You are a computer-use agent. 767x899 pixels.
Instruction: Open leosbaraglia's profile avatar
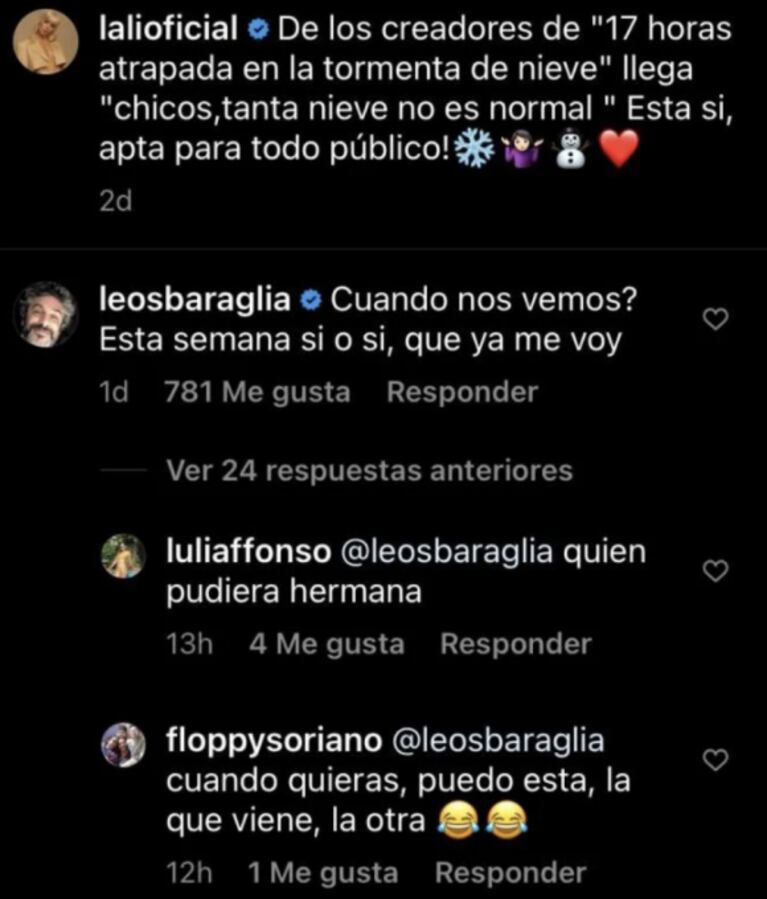(44, 320)
